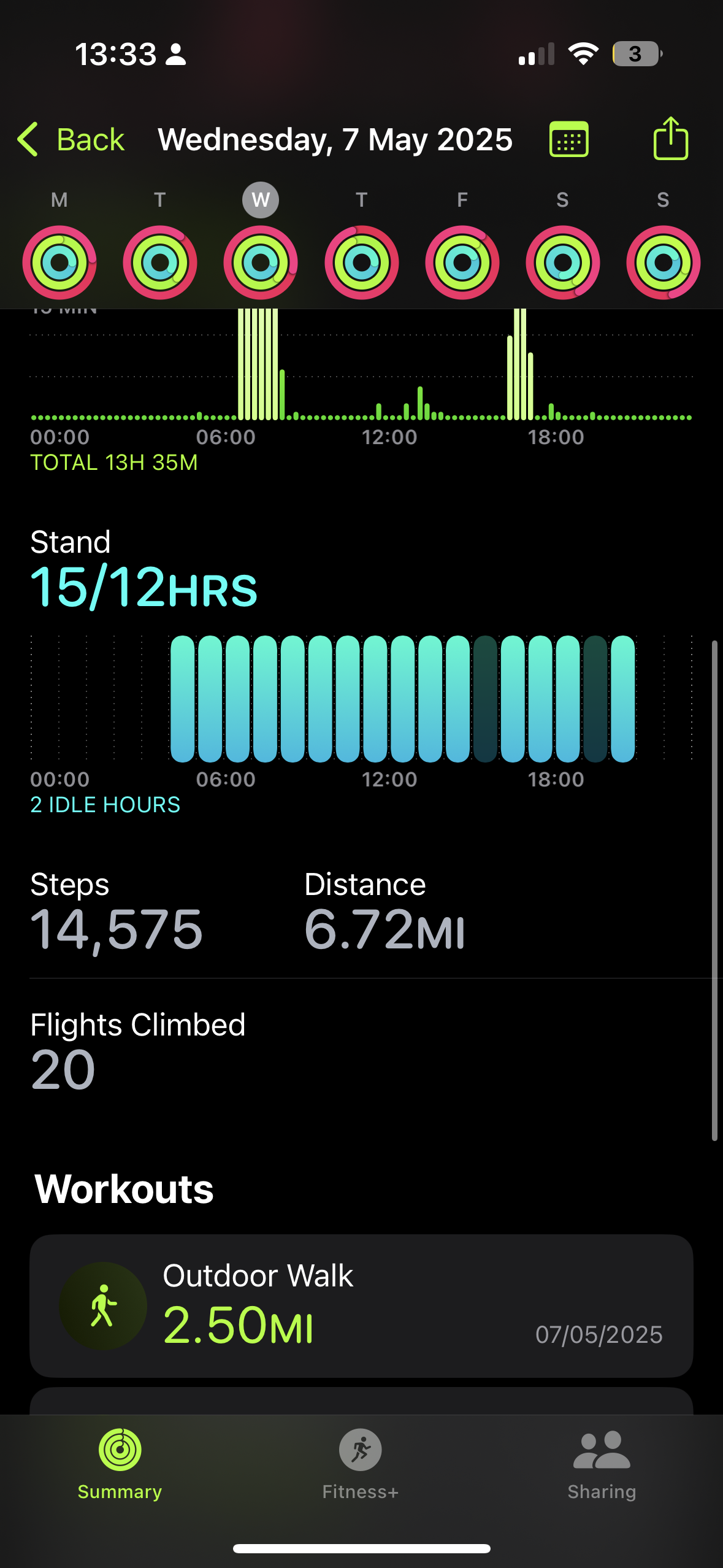Select Monday's activity rings
Viewport: 723px width, 1568px height.
pos(59,263)
